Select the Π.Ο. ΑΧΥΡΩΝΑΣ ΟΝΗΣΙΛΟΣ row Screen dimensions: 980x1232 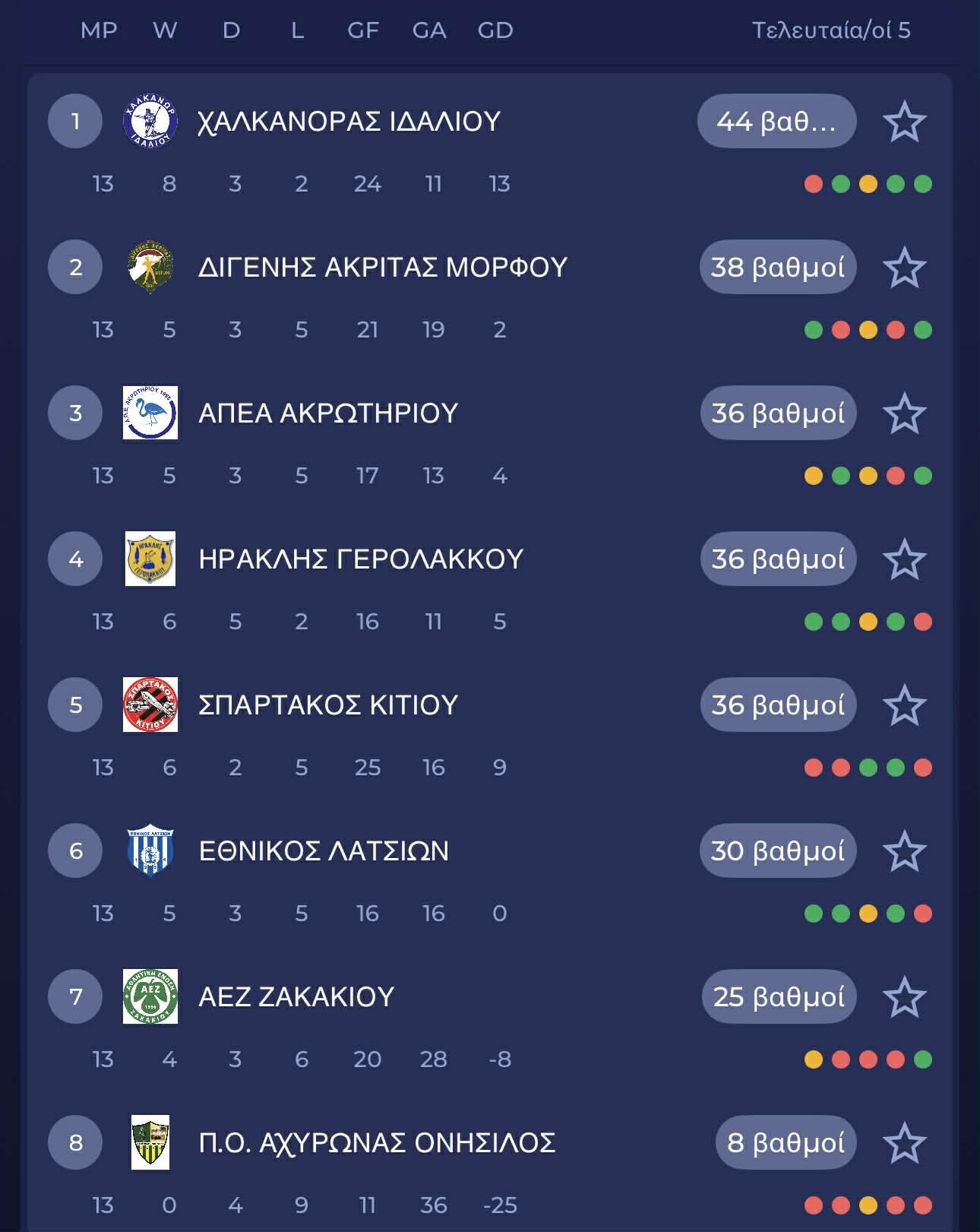point(376,1143)
